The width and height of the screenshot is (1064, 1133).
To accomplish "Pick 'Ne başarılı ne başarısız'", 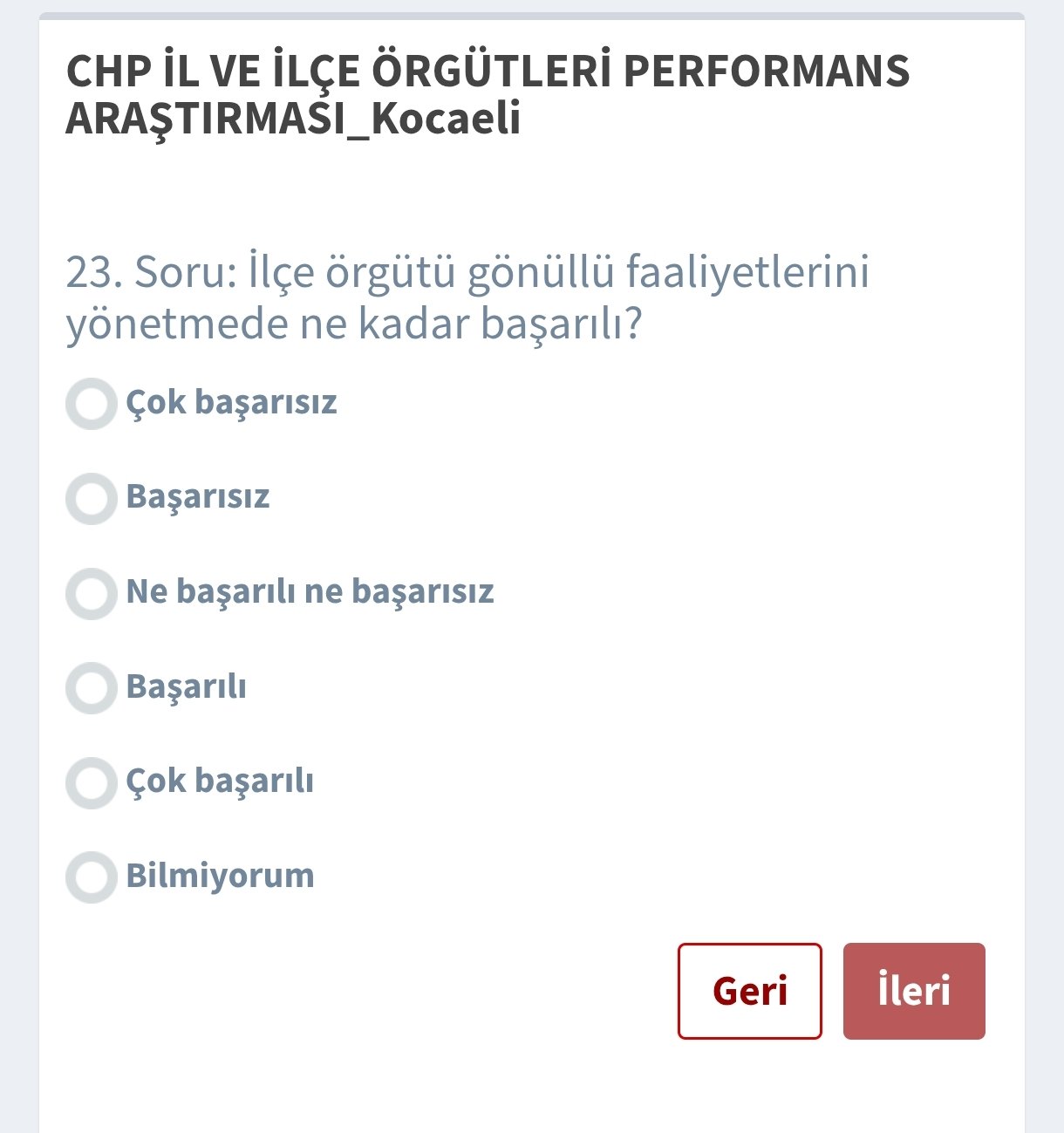I will 92,593.
